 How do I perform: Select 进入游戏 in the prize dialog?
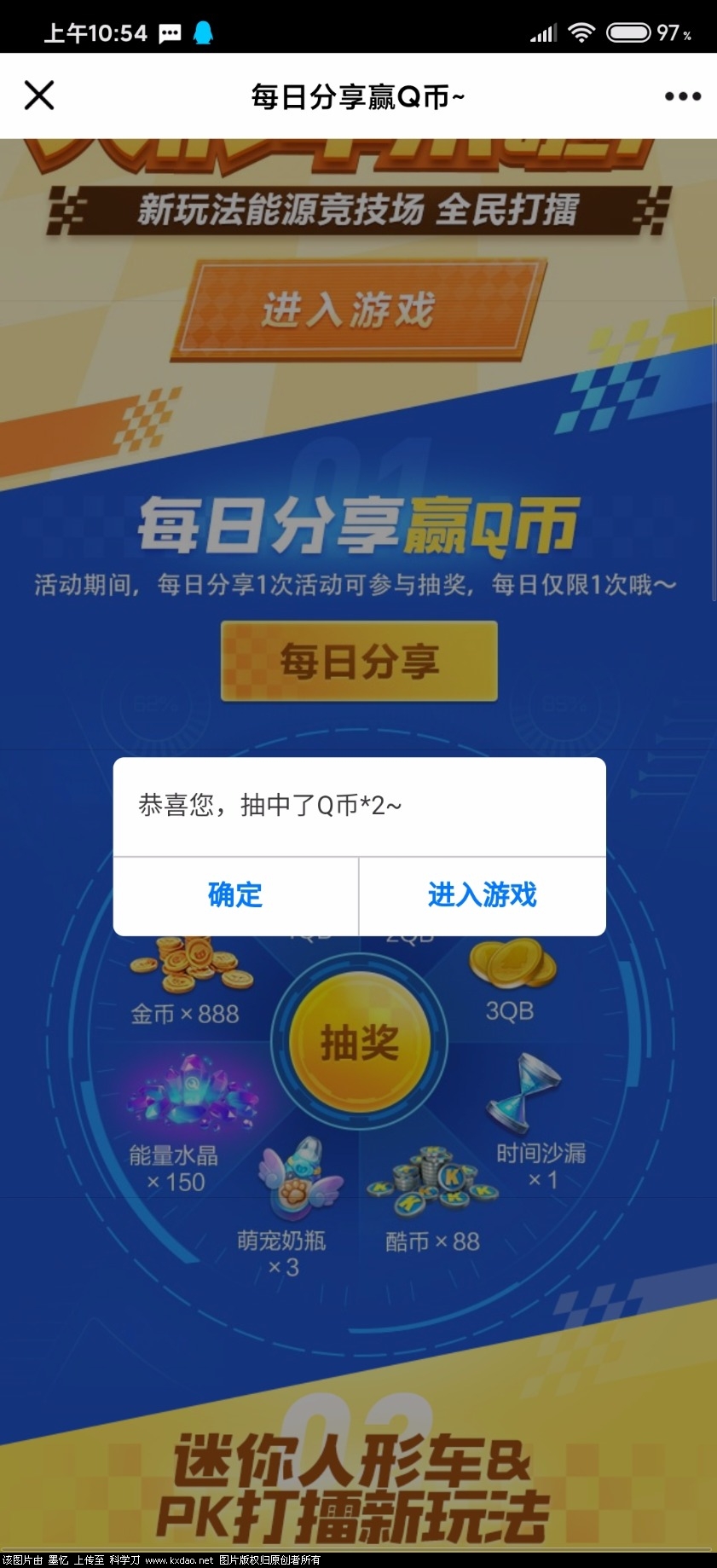pos(483,895)
